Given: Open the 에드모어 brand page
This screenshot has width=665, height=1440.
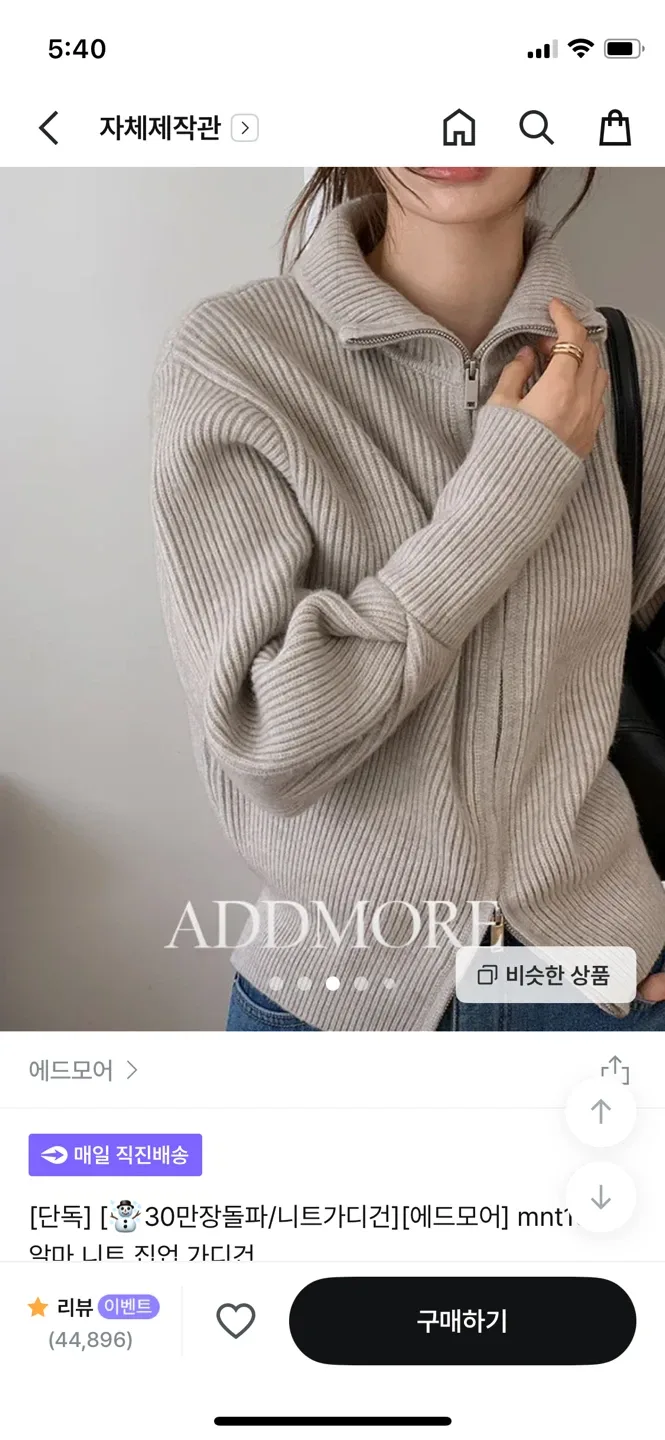Looking at the screenshot, I should tap(83, 1070).
